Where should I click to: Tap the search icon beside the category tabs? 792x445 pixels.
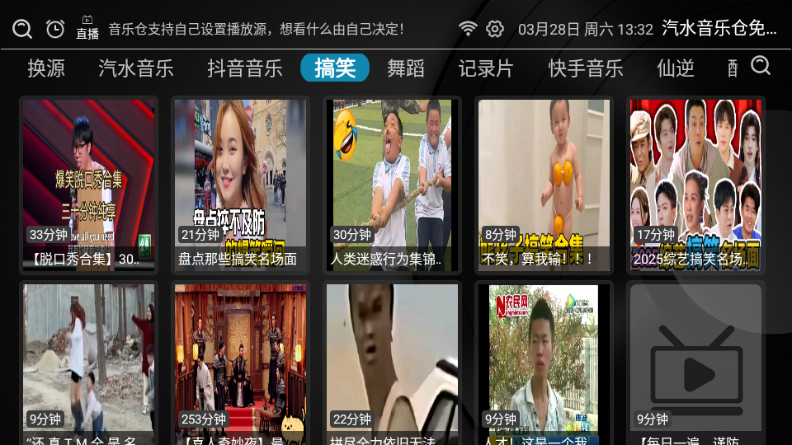point(761,66)
